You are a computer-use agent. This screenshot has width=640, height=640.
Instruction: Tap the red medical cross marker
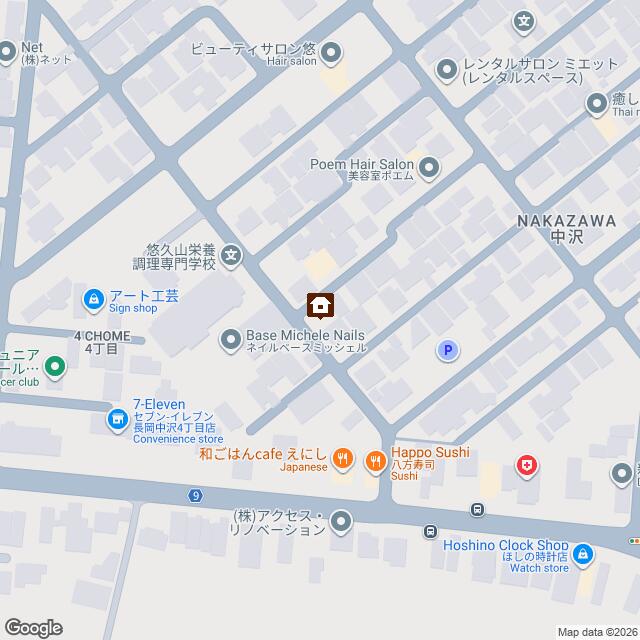pyautogui.click(x=525, y=465)
